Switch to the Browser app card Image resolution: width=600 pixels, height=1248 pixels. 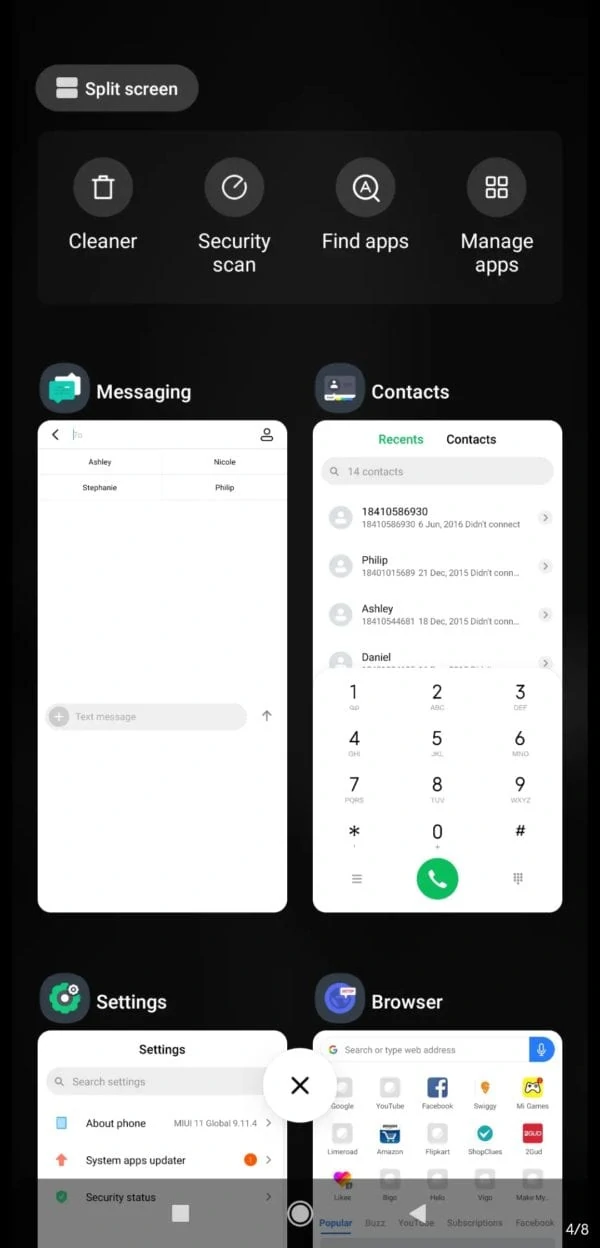(437, 1139)
